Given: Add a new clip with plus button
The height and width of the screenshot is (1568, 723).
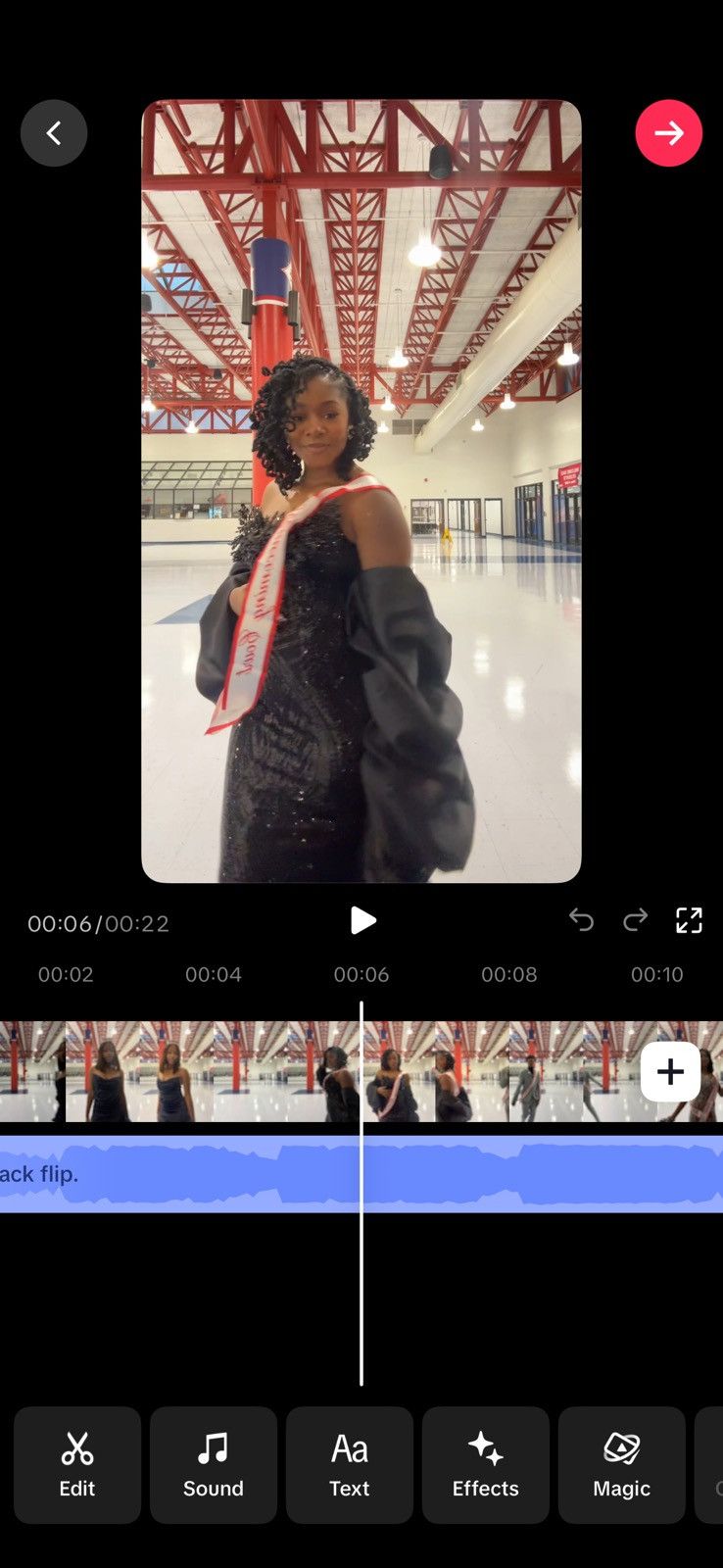Looking at the screenshot, I should point(670,1072).
